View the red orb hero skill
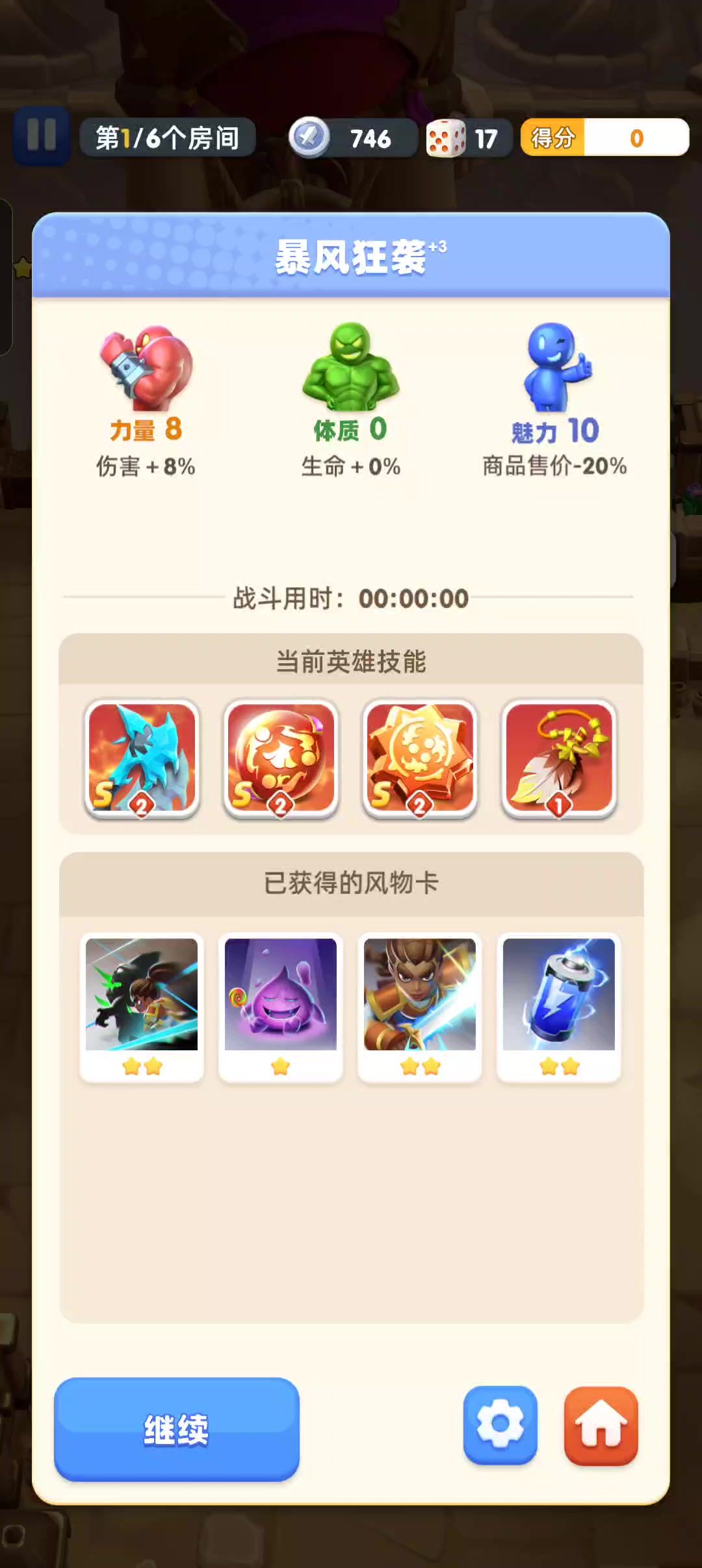The height and width of the screenshot is (1568, 702). (281, 758)
